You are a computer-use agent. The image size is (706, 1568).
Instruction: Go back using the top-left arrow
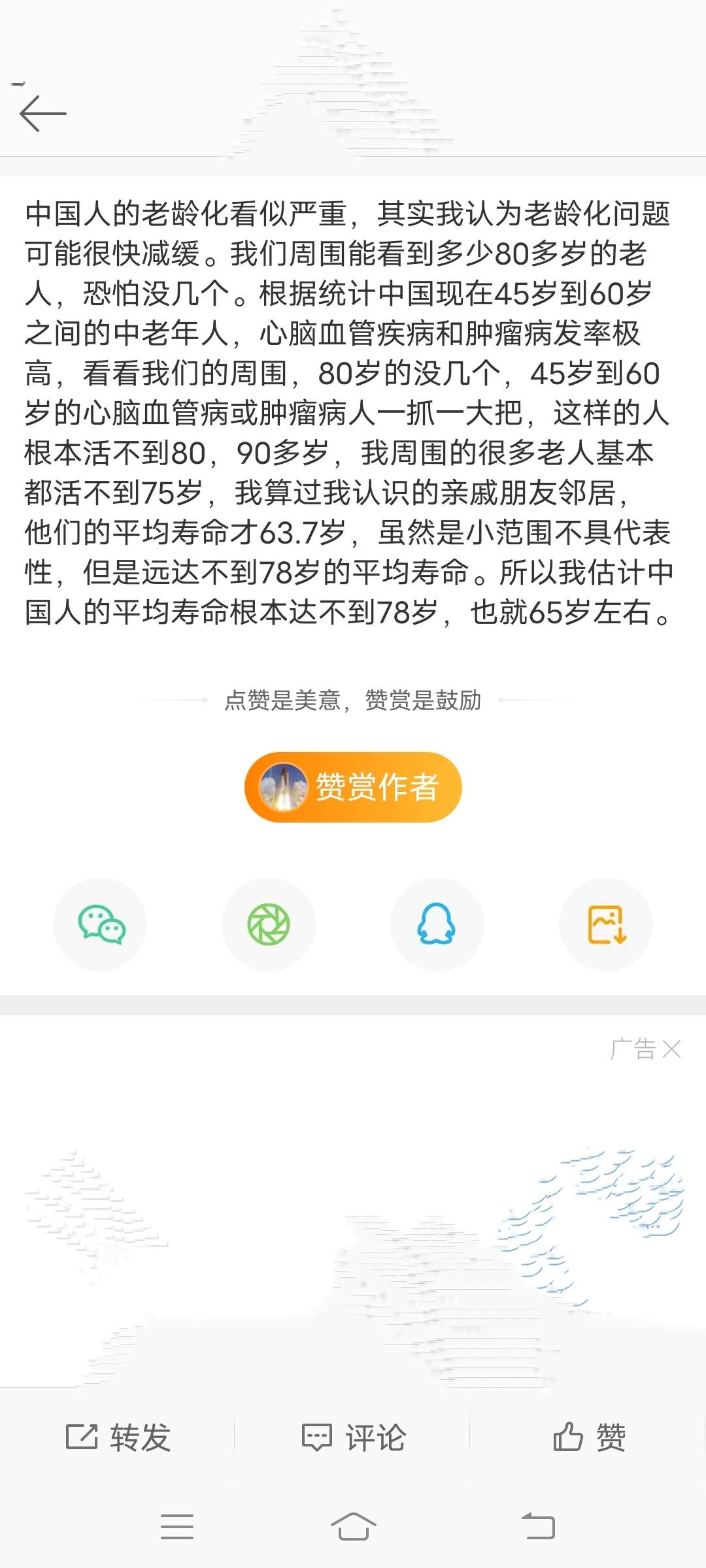point(43,114)
